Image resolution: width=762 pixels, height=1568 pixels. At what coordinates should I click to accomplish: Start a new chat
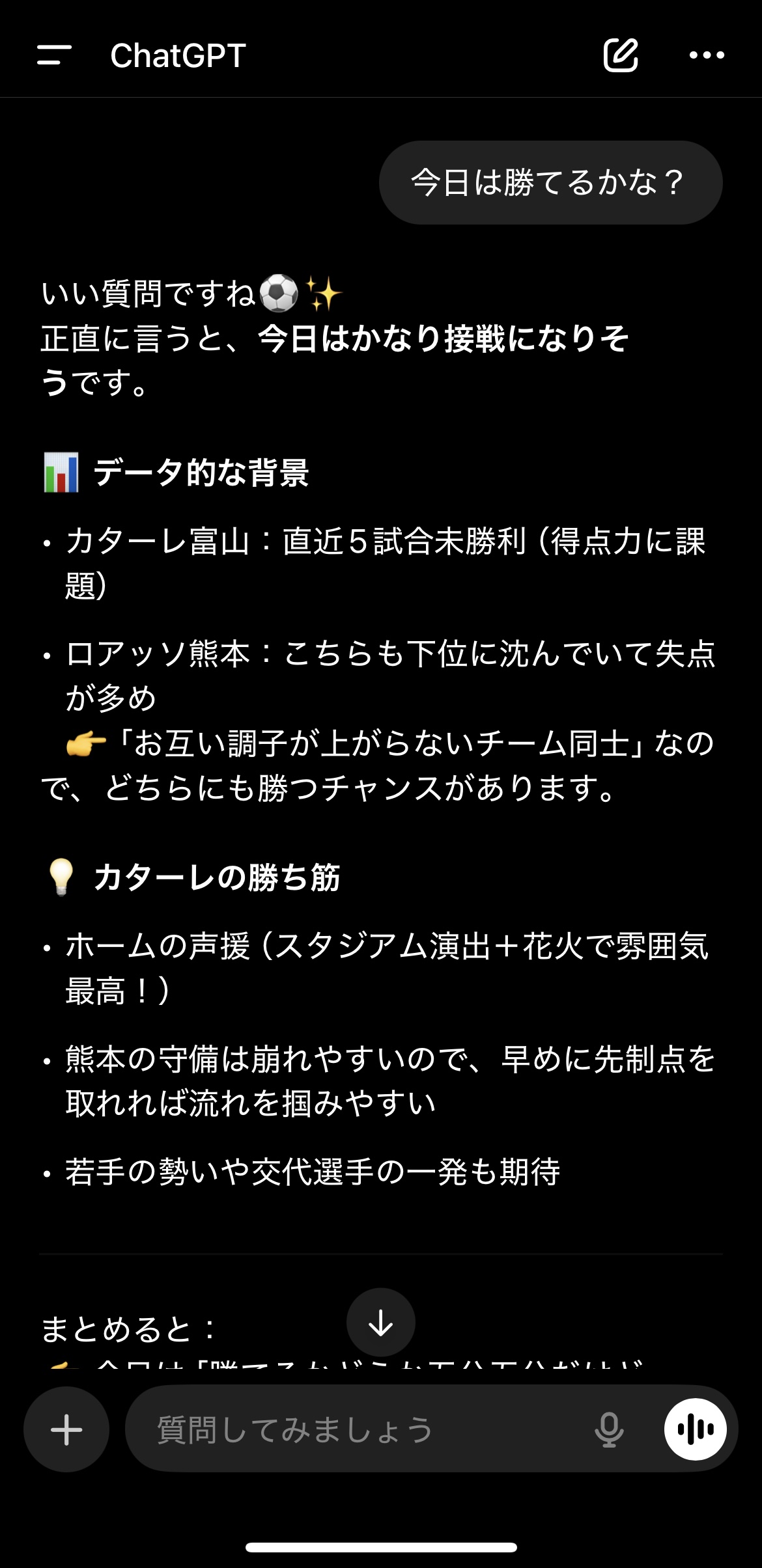620,55
